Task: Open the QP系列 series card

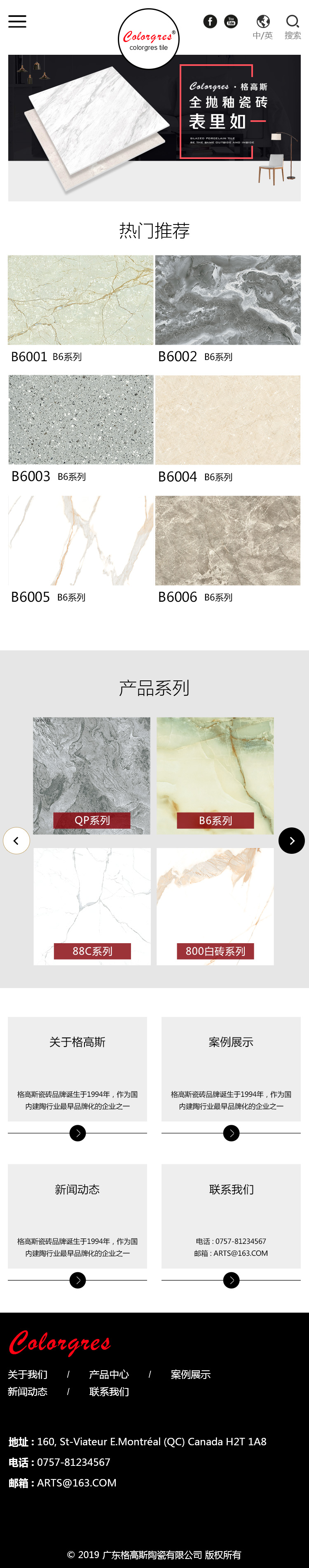Action: tap(91, 776)
